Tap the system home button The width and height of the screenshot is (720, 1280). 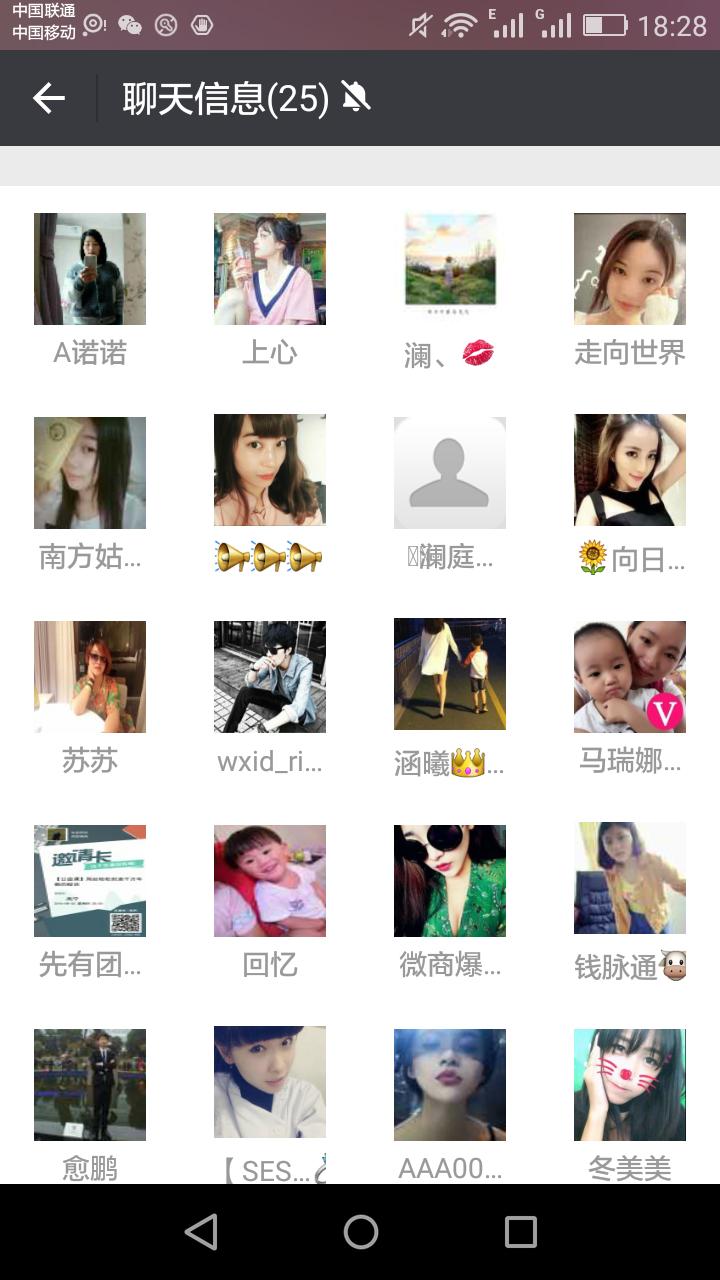coord(360,1232)
